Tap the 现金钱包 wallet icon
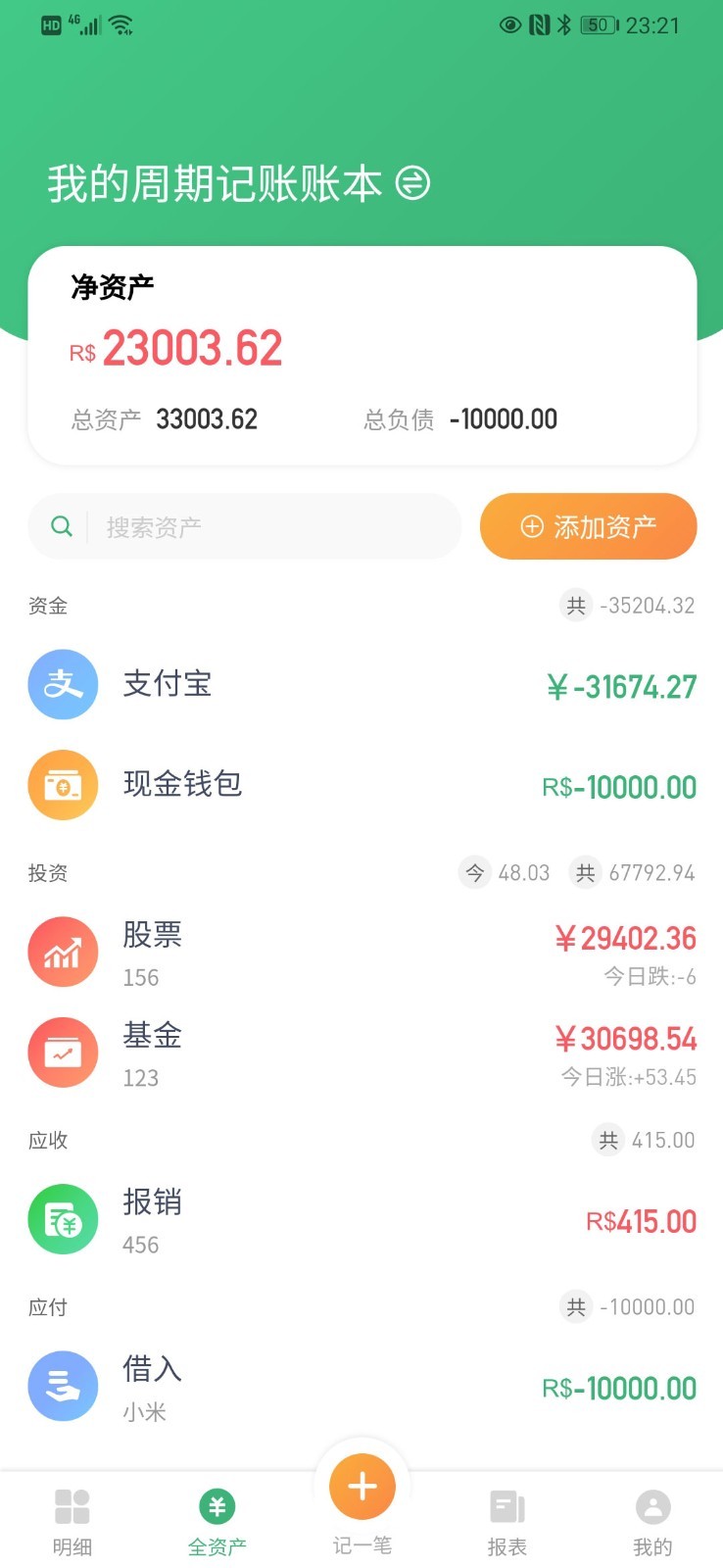Screen dimensions: 723x1568 click(63, 784)
